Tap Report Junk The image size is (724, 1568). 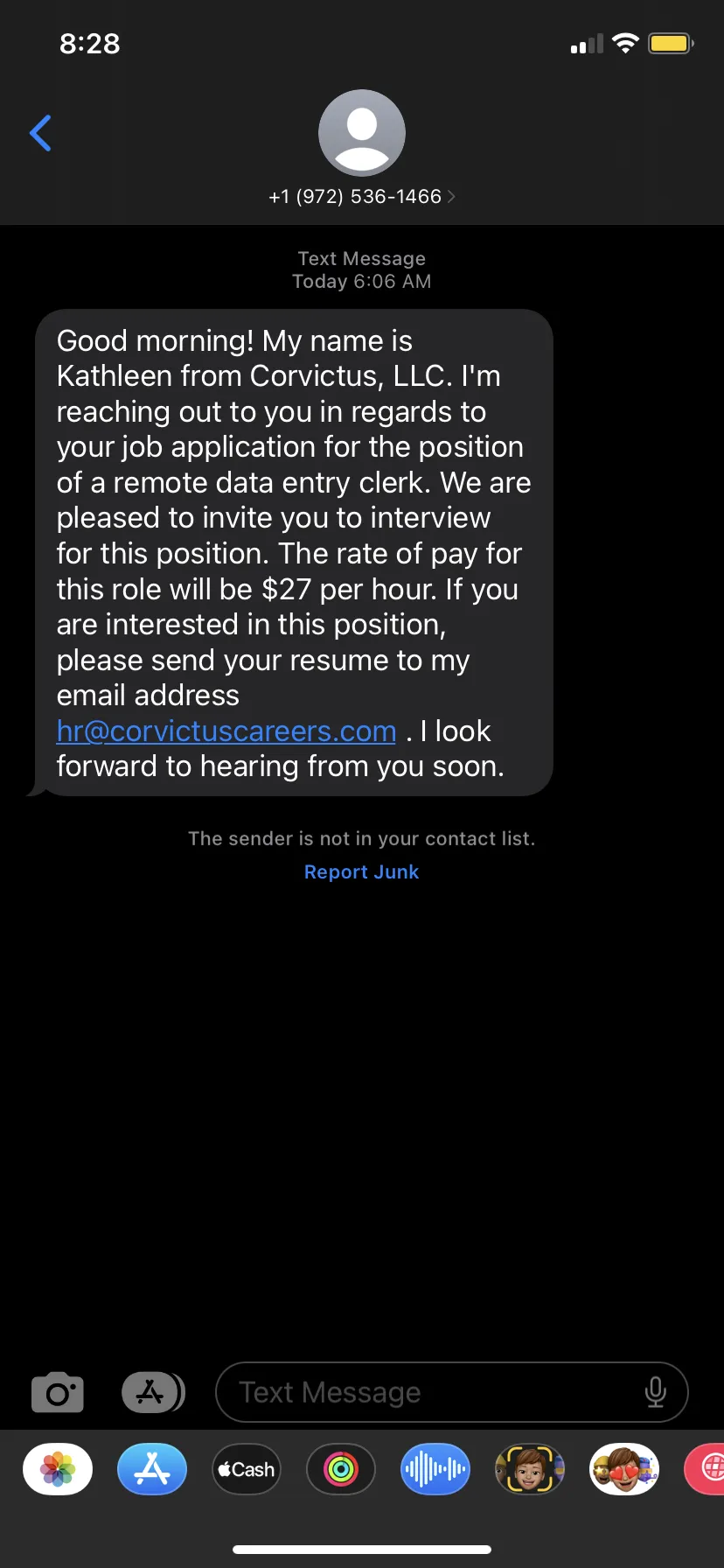coord(361,871)
